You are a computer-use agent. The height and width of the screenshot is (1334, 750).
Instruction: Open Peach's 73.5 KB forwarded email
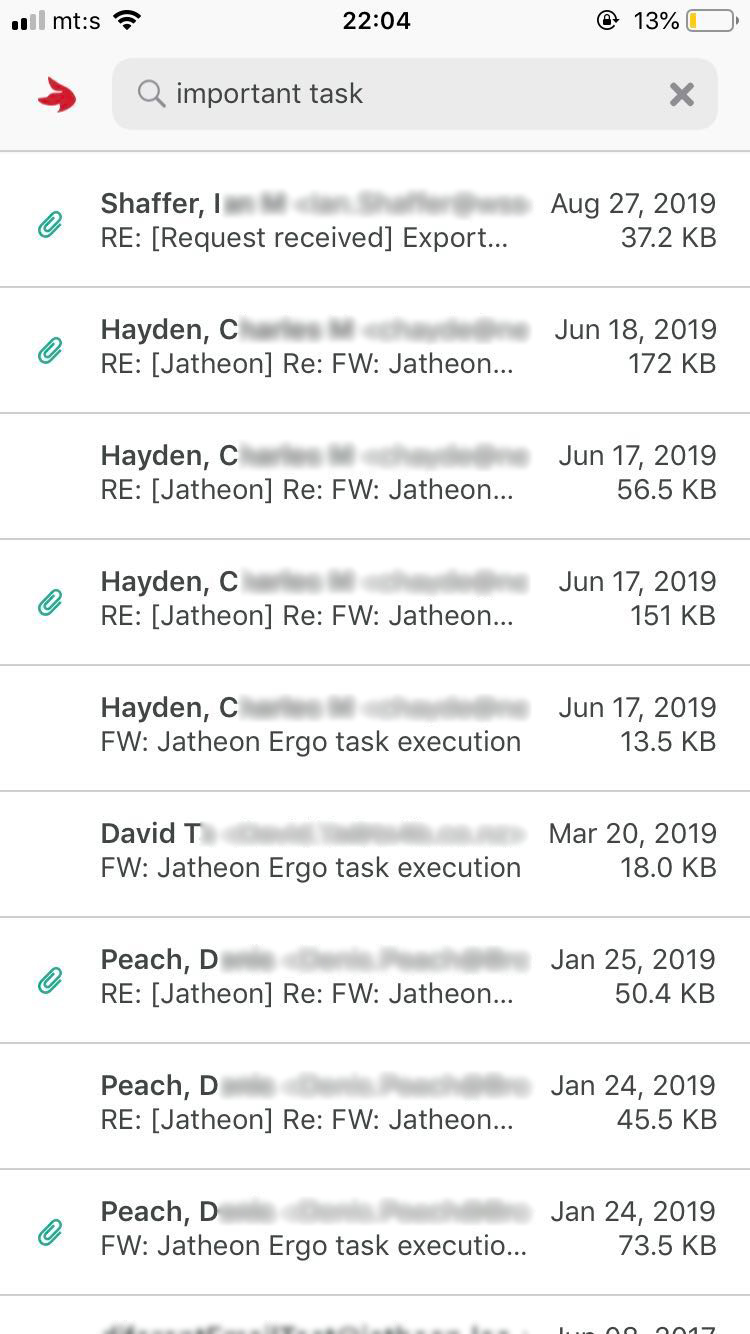[375, 1232]
